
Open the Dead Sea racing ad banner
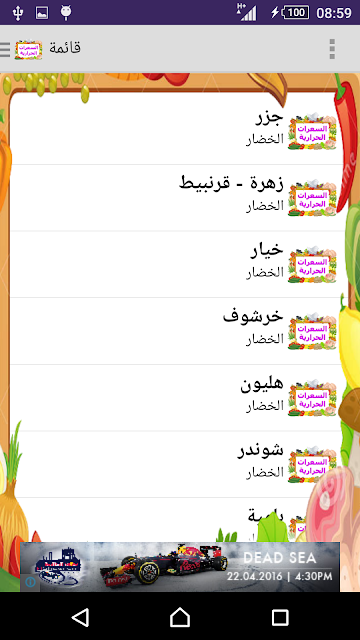pos(180,567)
